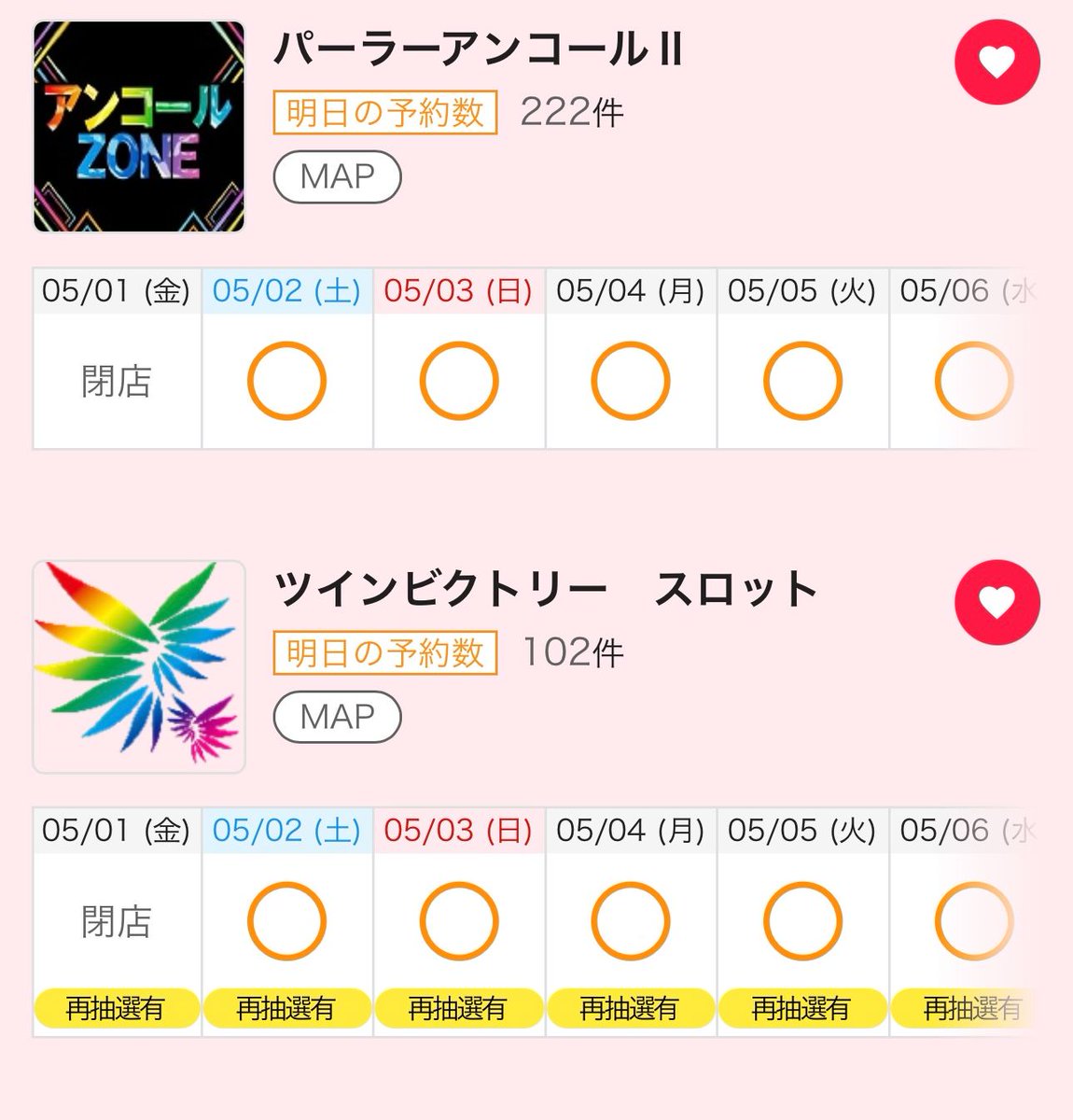Image resolution: width=1073 pixels, height=1120 pixels.
Task: Select 05/02 (土) slot for パーラーアンコールII
Action: pos(287,381)
